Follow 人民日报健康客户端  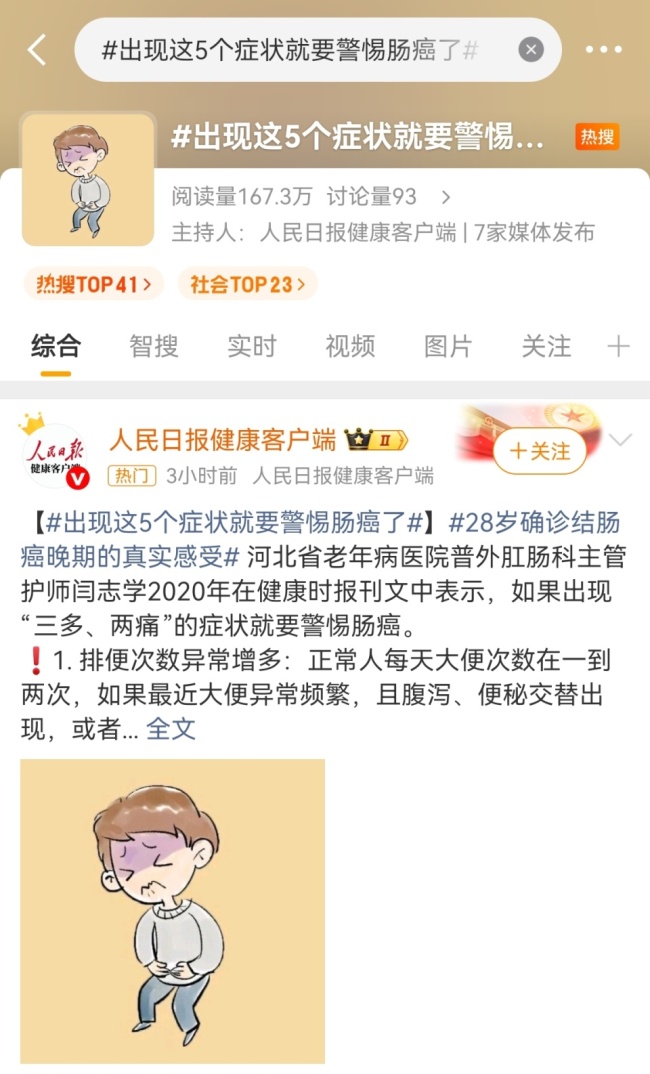click(x=540, y=452)
